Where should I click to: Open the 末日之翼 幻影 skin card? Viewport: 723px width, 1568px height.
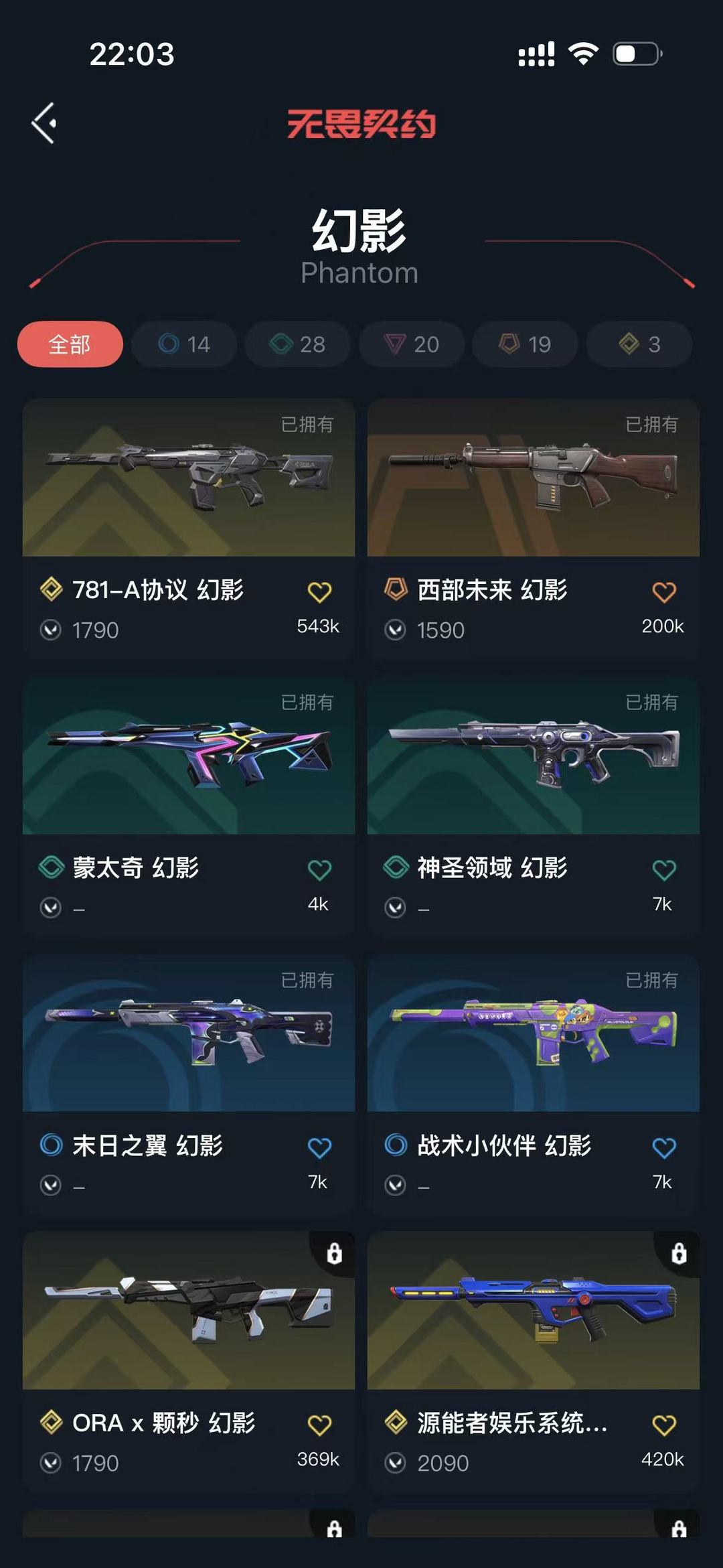[189, 1085]
